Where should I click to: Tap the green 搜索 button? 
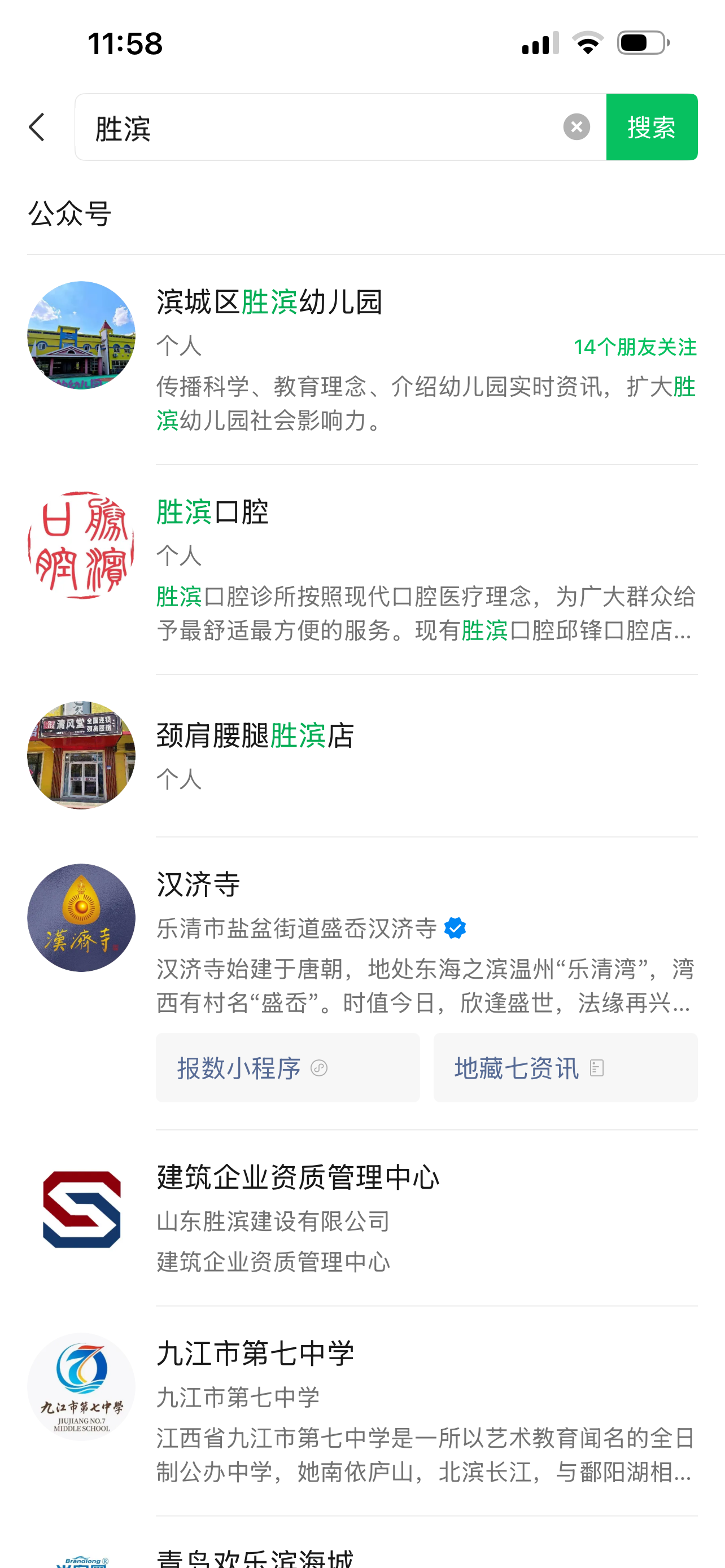[x=652, y=127]
